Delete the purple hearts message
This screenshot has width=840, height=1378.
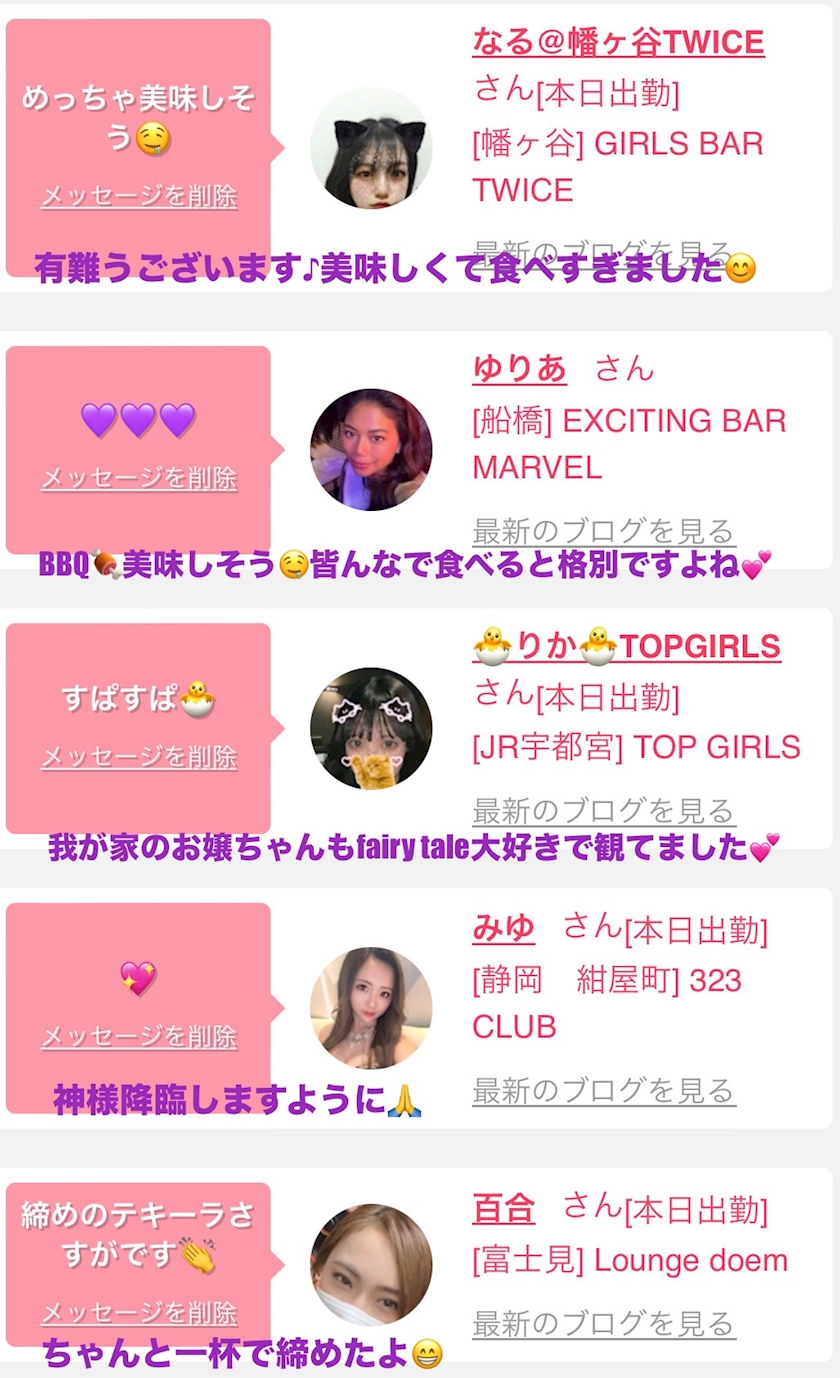pyautogui.click(x=139, y=478)
